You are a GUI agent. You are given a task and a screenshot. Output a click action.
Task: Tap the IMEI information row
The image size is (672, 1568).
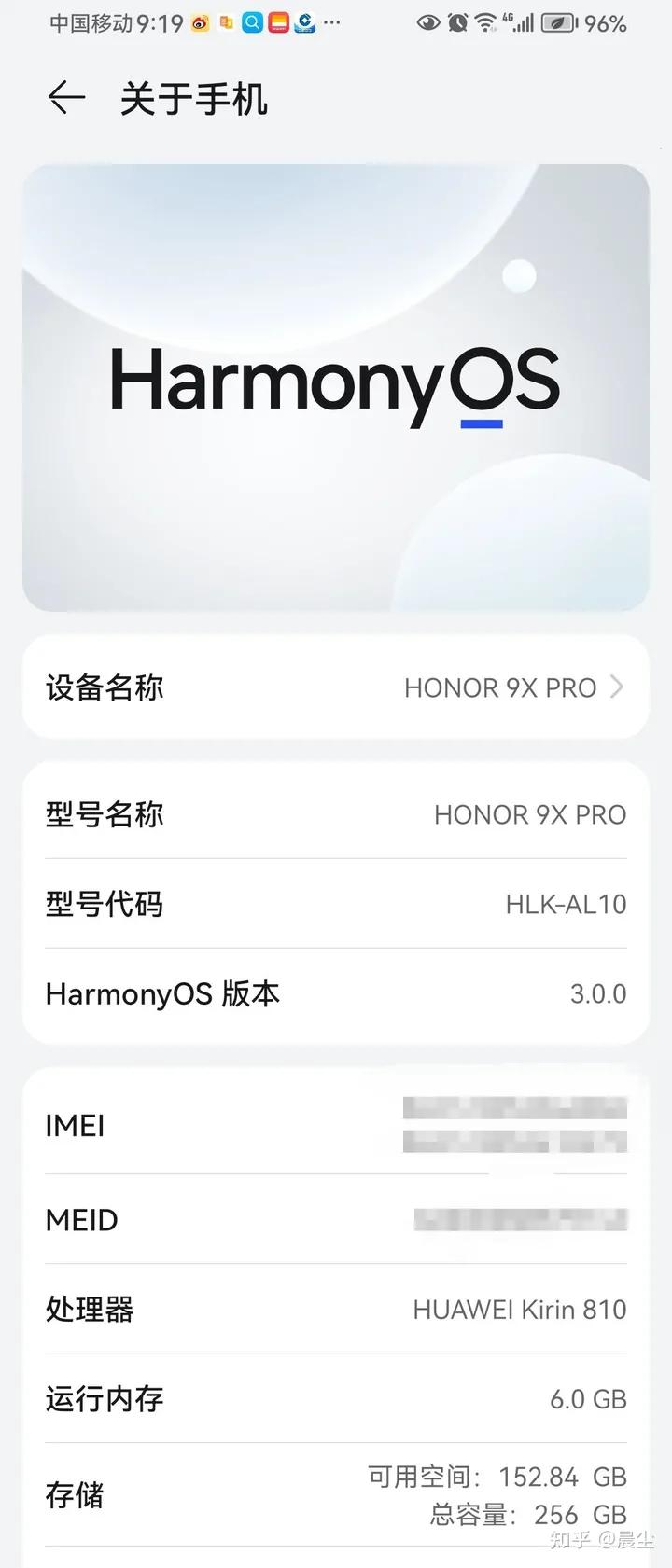tap(336, 1126)
